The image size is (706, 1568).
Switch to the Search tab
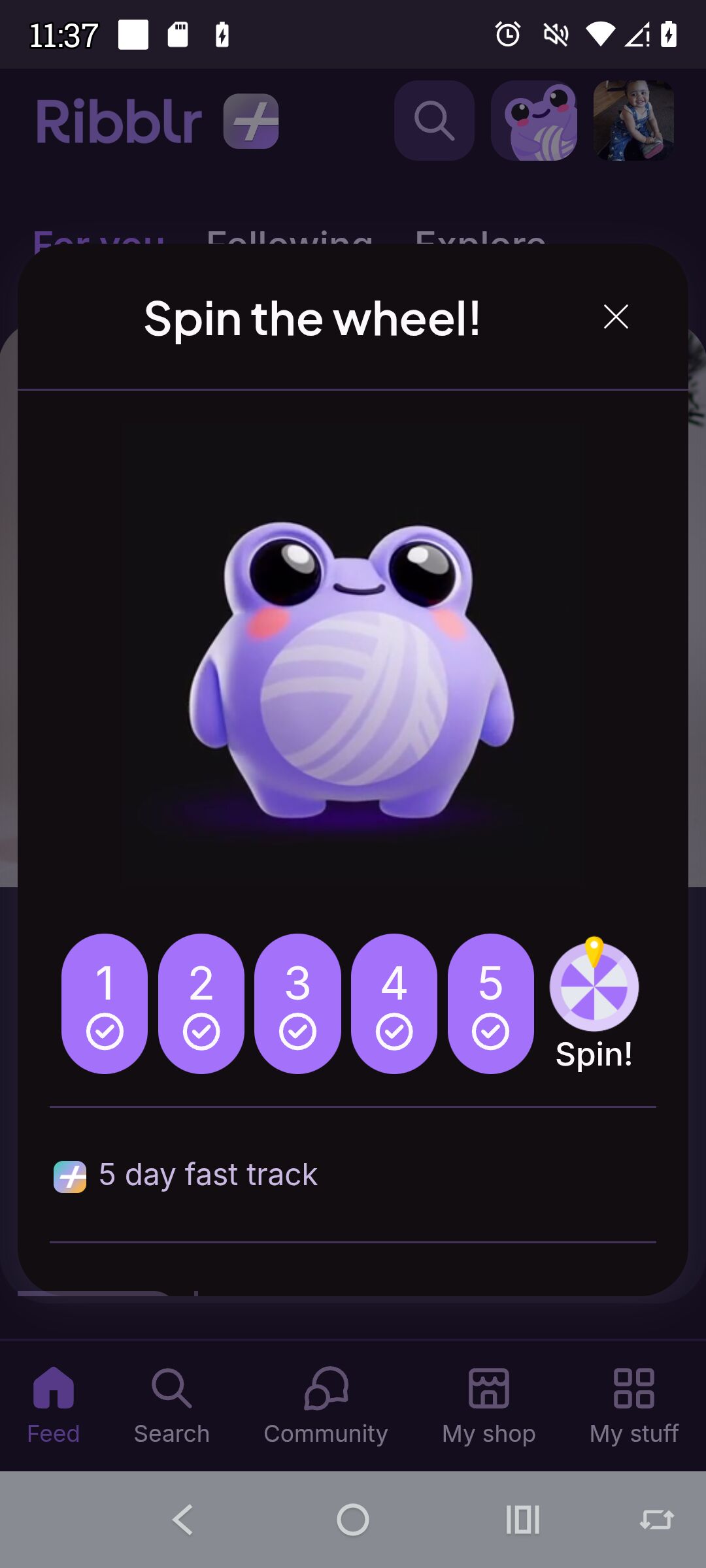coord(171,1405)
